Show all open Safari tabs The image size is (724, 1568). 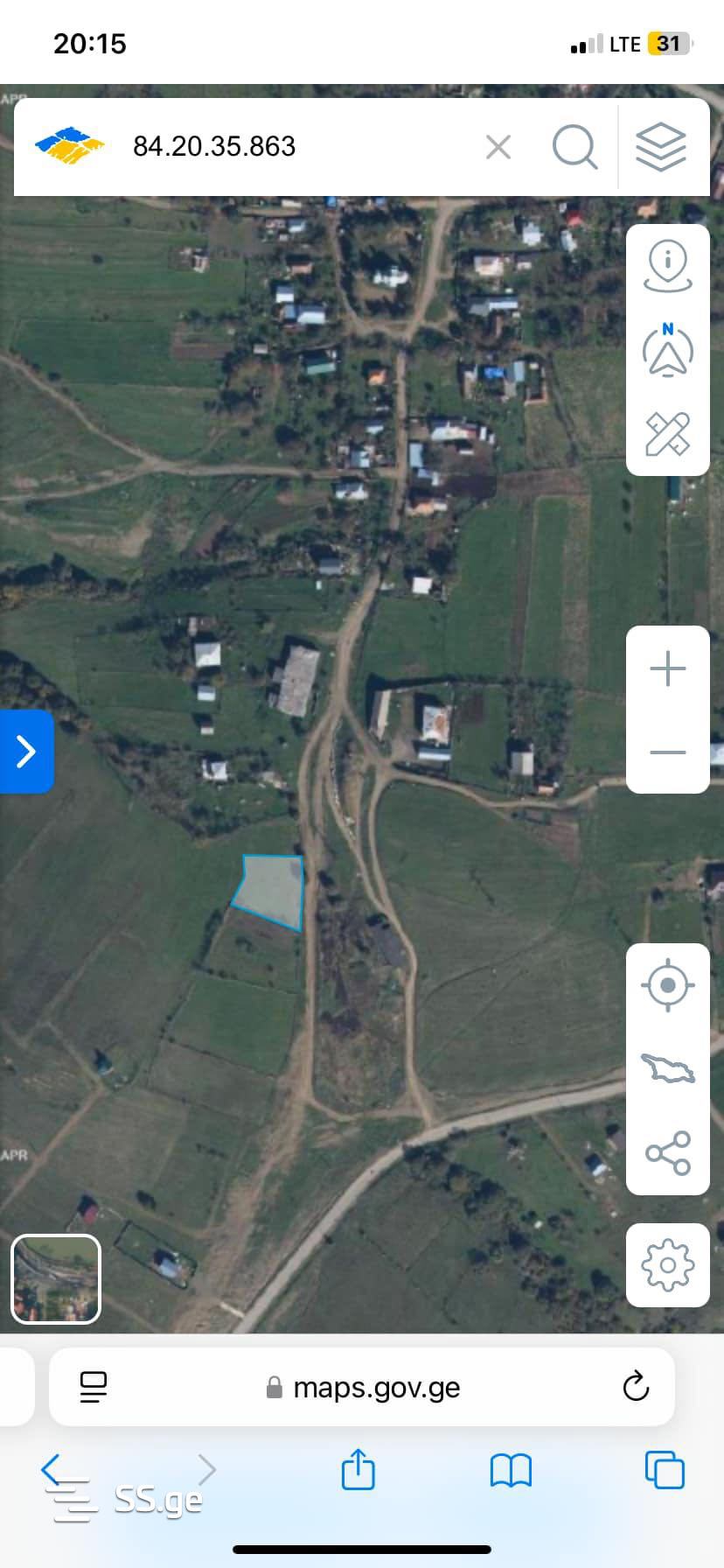665,1470
